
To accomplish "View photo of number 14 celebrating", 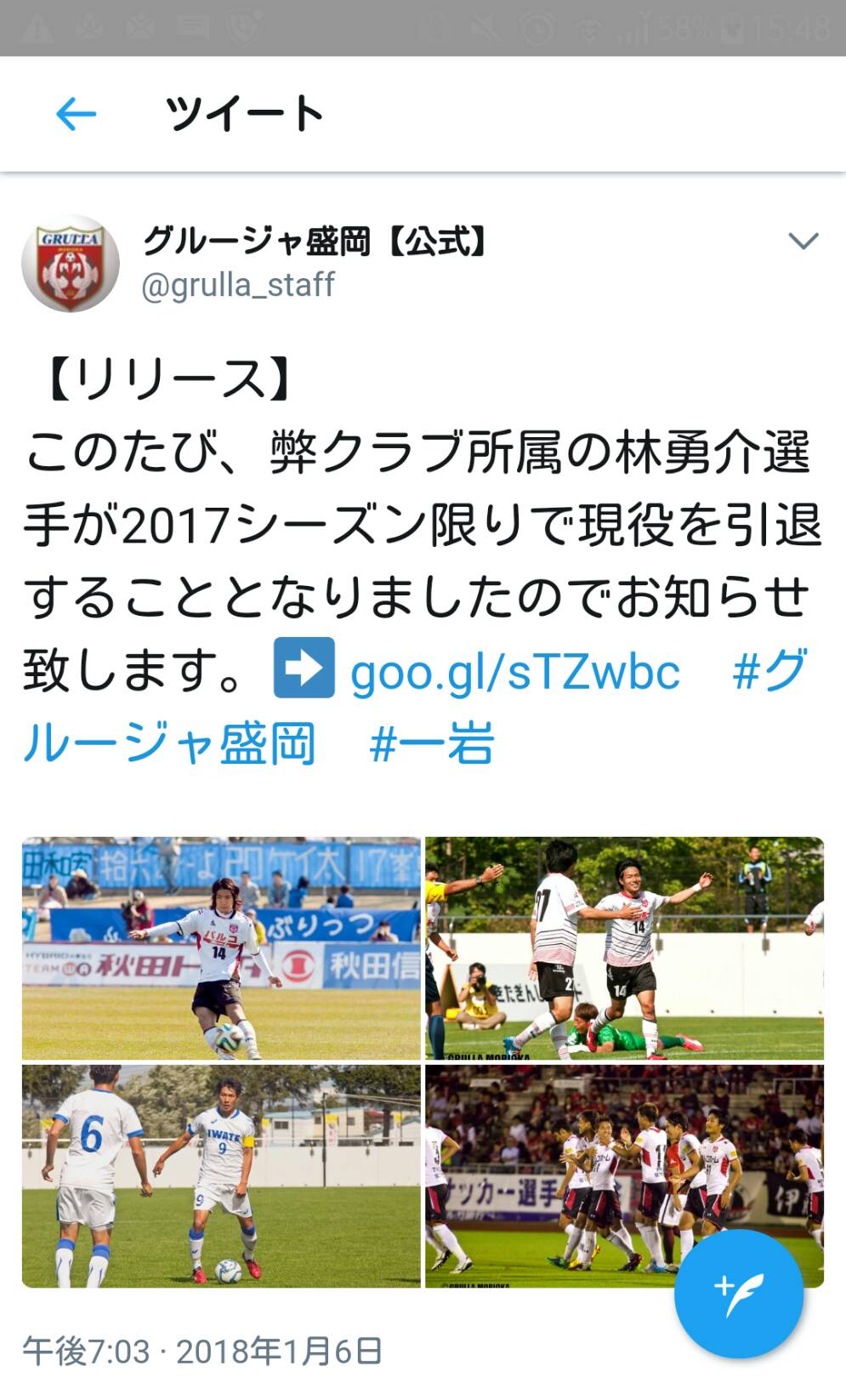I will (x=624, y=948).
